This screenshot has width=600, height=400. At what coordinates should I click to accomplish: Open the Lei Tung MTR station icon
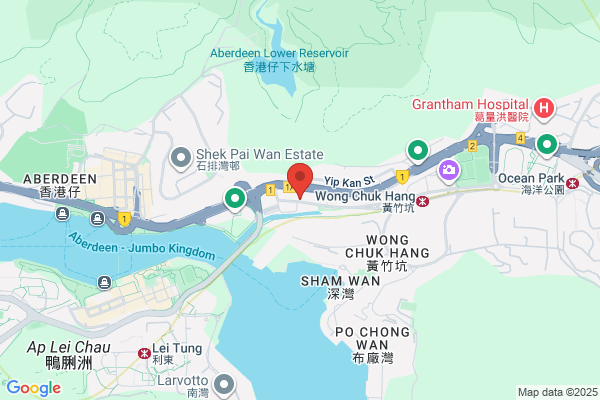coord(144,353)
